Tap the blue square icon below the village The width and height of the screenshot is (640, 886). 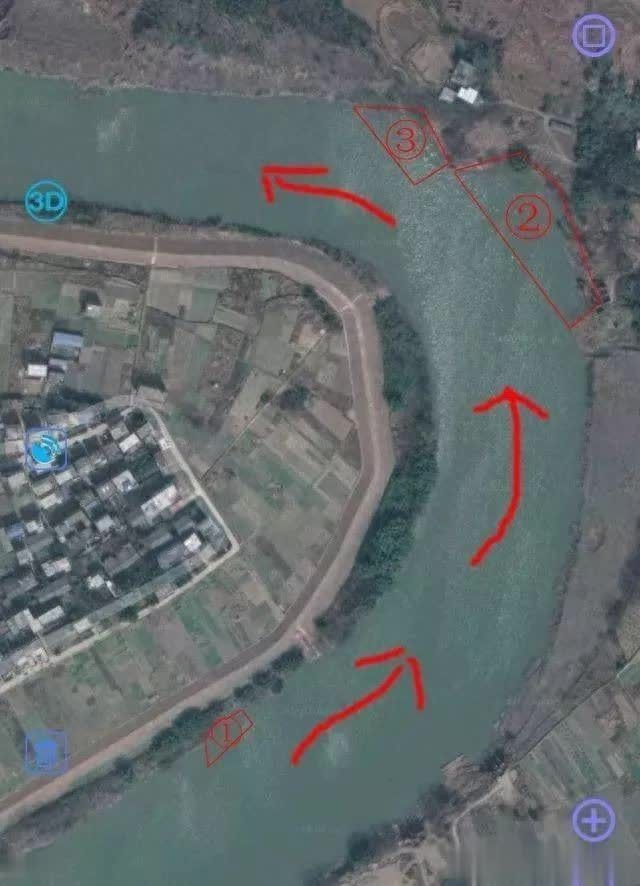tap(46, 751)
